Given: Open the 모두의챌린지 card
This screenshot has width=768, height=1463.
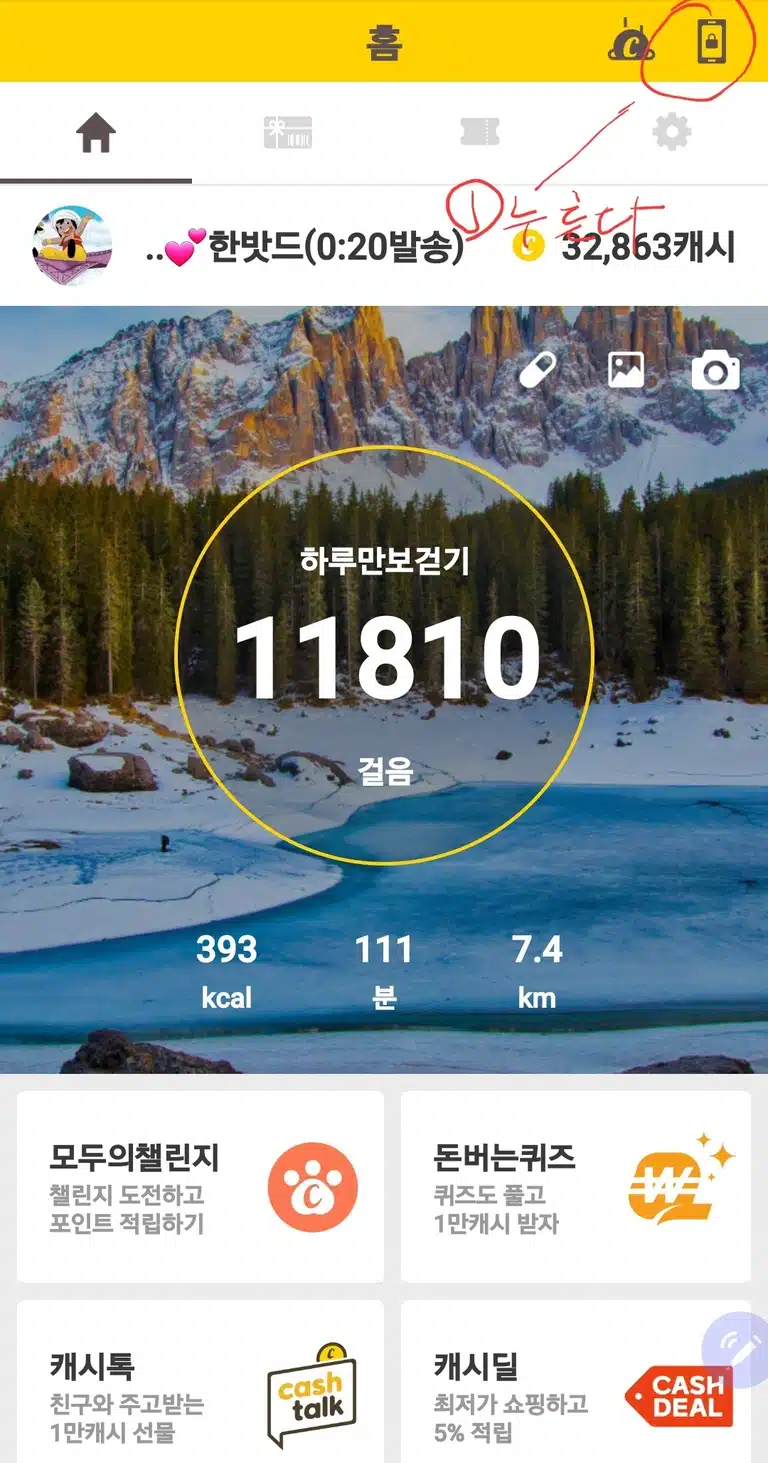Looking at the screenshot, I should [x=200, y=1186].
